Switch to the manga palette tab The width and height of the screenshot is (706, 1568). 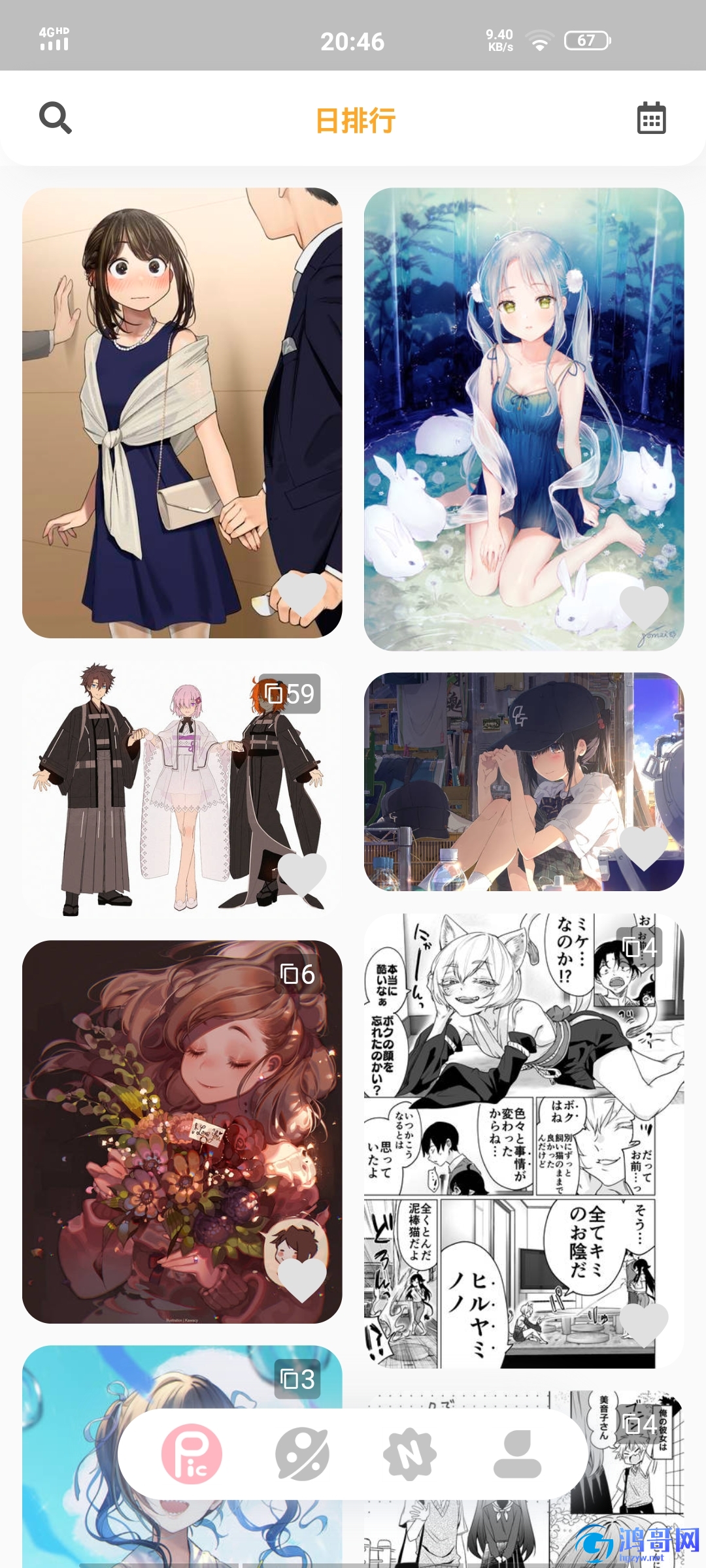[x=302, y=1454]
